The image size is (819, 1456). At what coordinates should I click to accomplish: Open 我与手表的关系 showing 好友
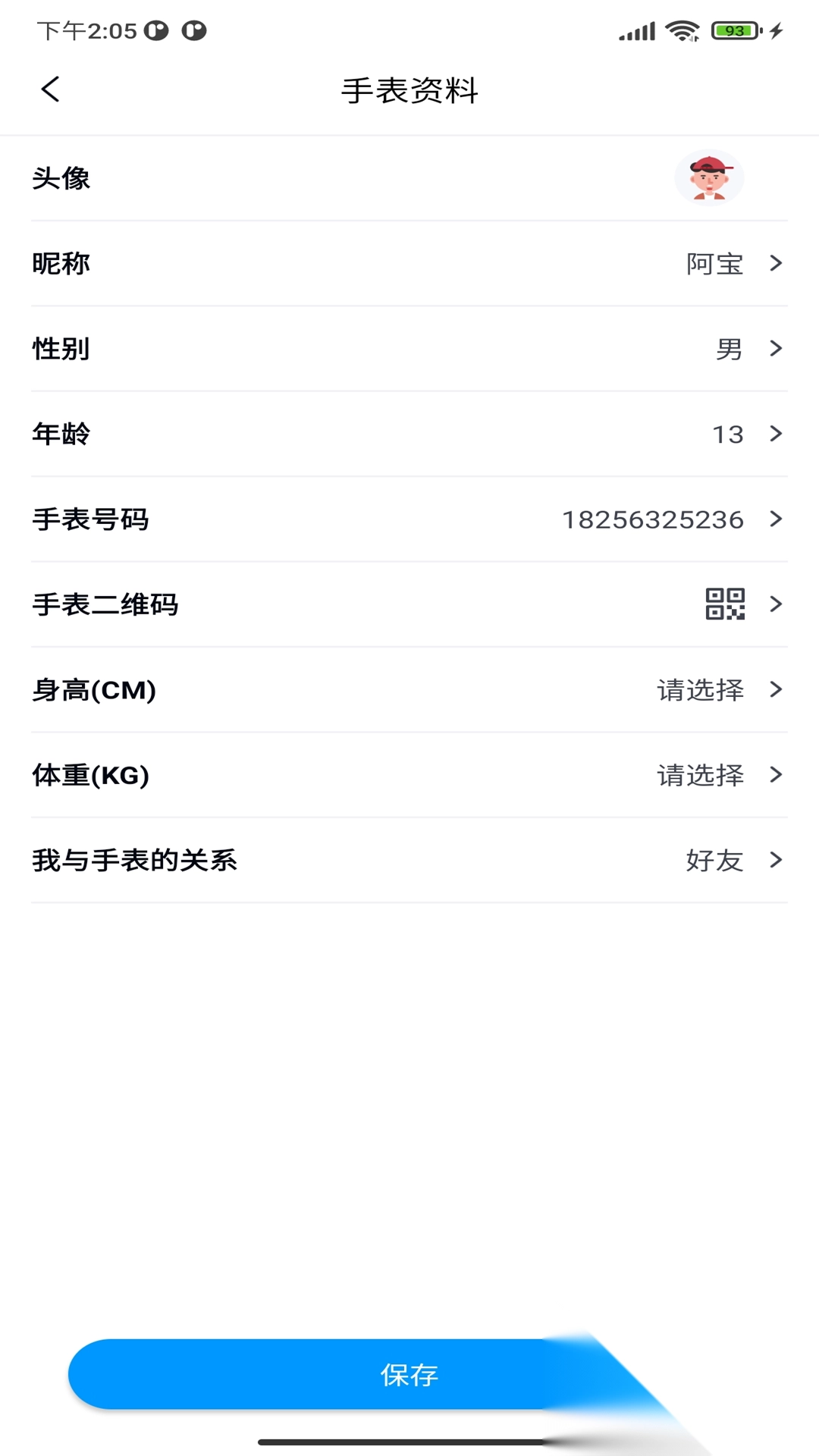click(714, 860)
